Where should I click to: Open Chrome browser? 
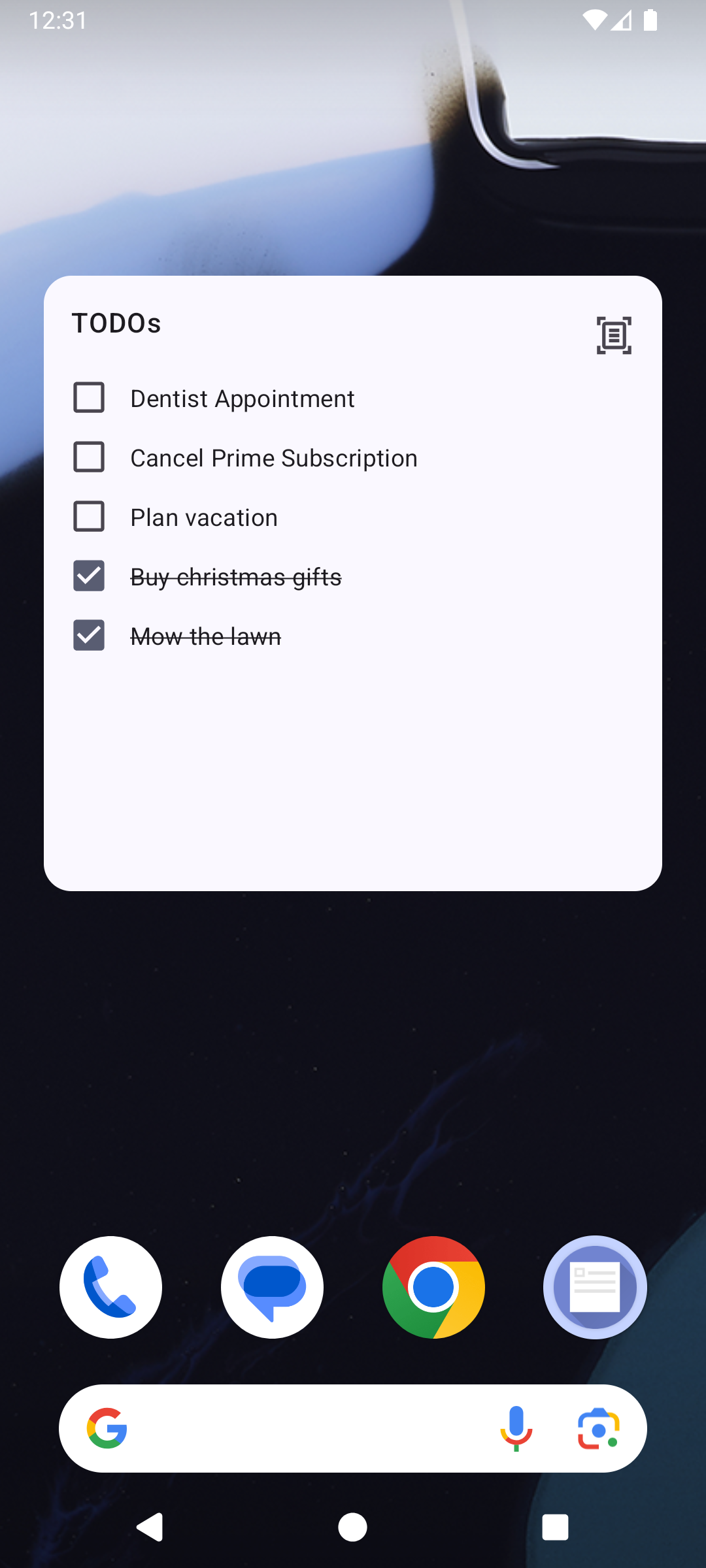click(x=433, y=1287)
